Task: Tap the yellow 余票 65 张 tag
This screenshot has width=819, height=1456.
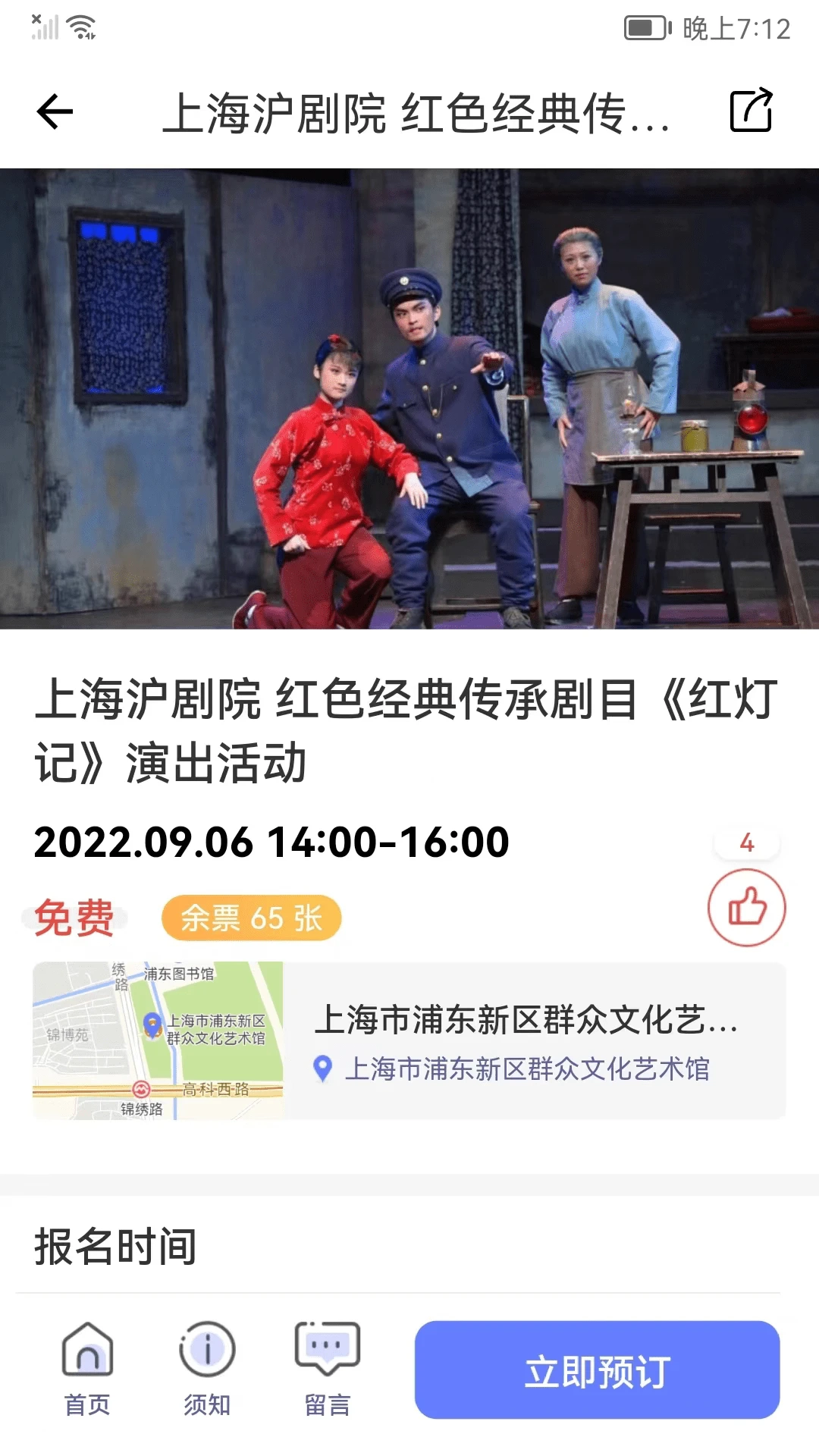Action: click(x=253, y=918)
